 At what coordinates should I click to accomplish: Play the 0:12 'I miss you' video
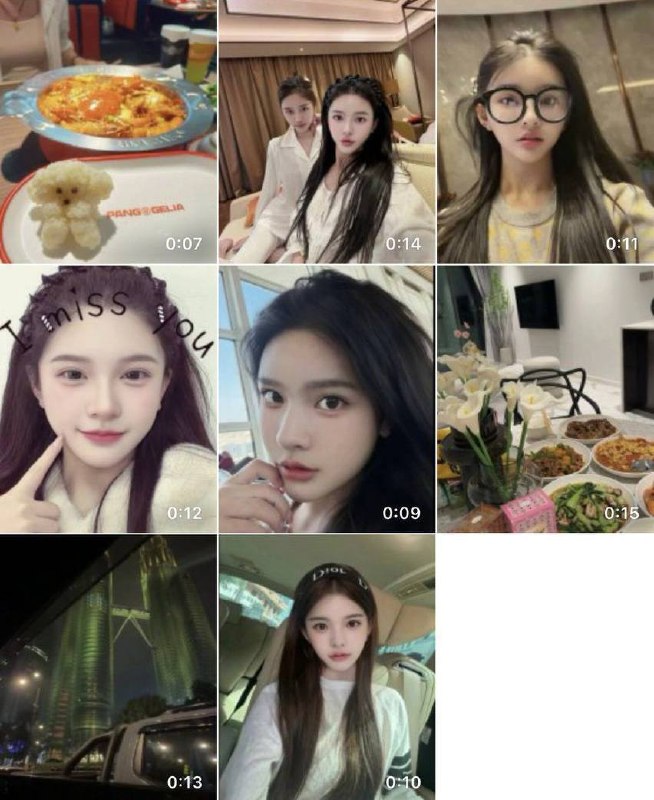[x=108, y=399]
